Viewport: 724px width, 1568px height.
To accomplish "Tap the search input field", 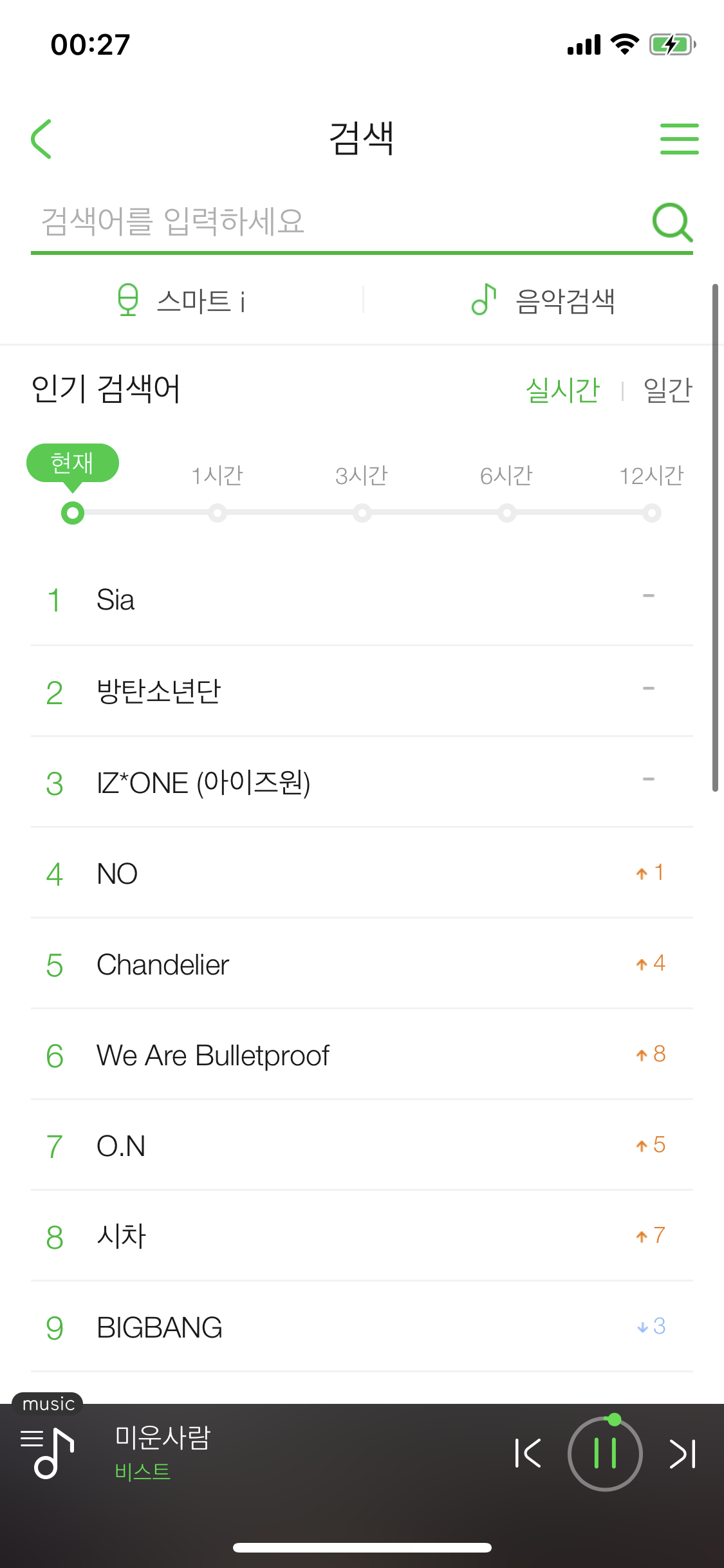I will tap(335, 221).
